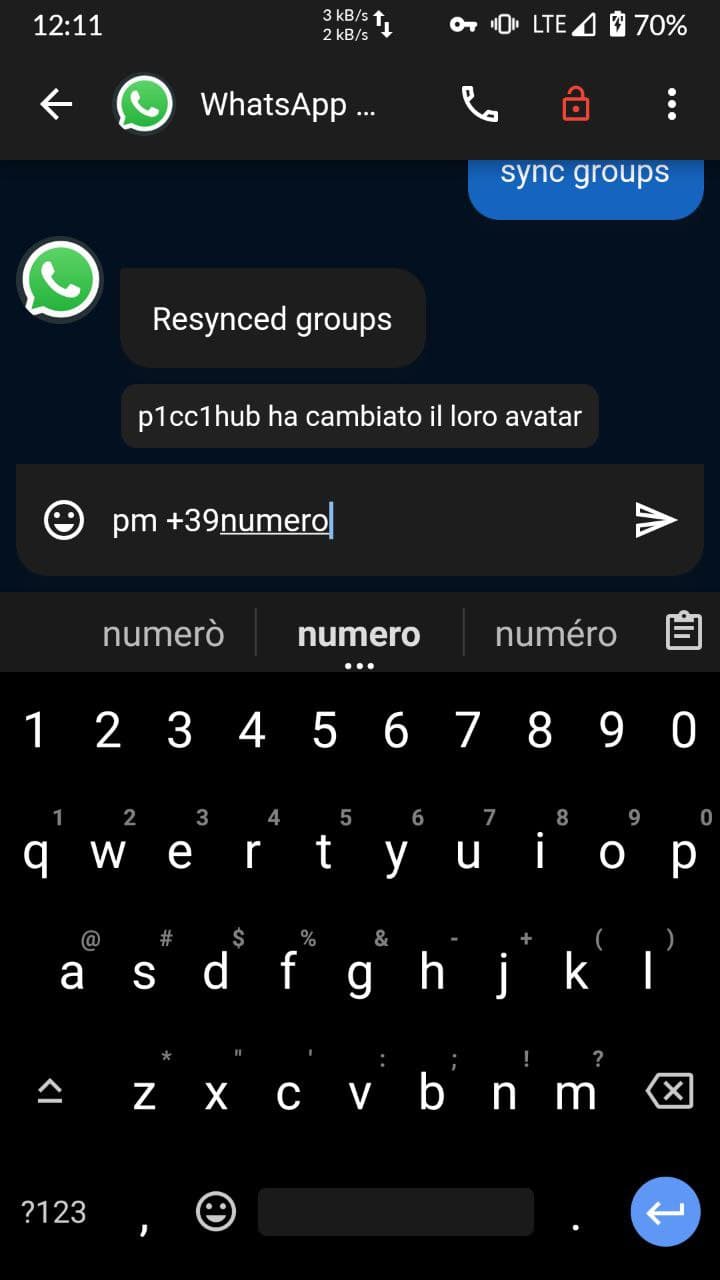Tap the keyboard enter key
This screenshot has width=720, height=1280.
click(x=665, y=1212)
